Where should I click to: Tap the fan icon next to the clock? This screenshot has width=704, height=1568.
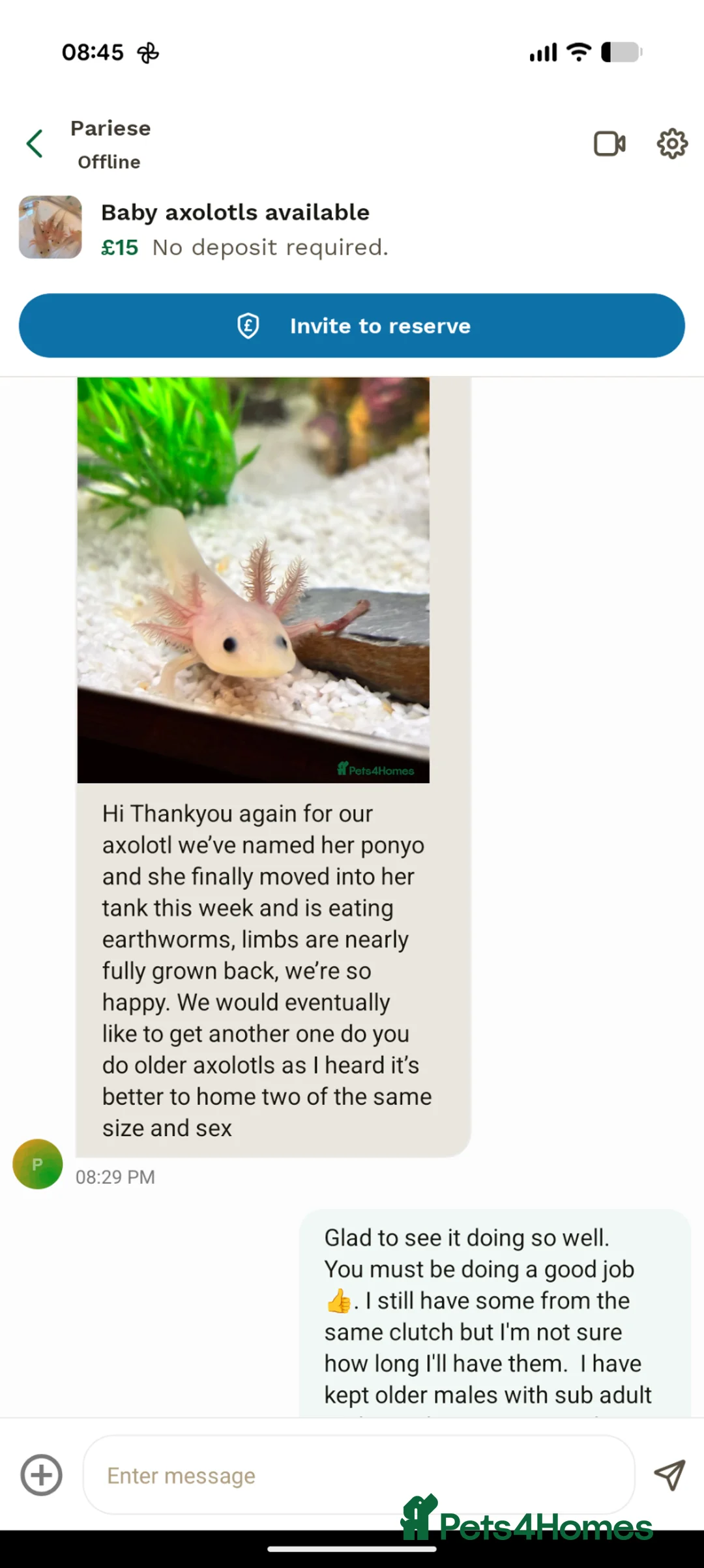coord(149,52)
